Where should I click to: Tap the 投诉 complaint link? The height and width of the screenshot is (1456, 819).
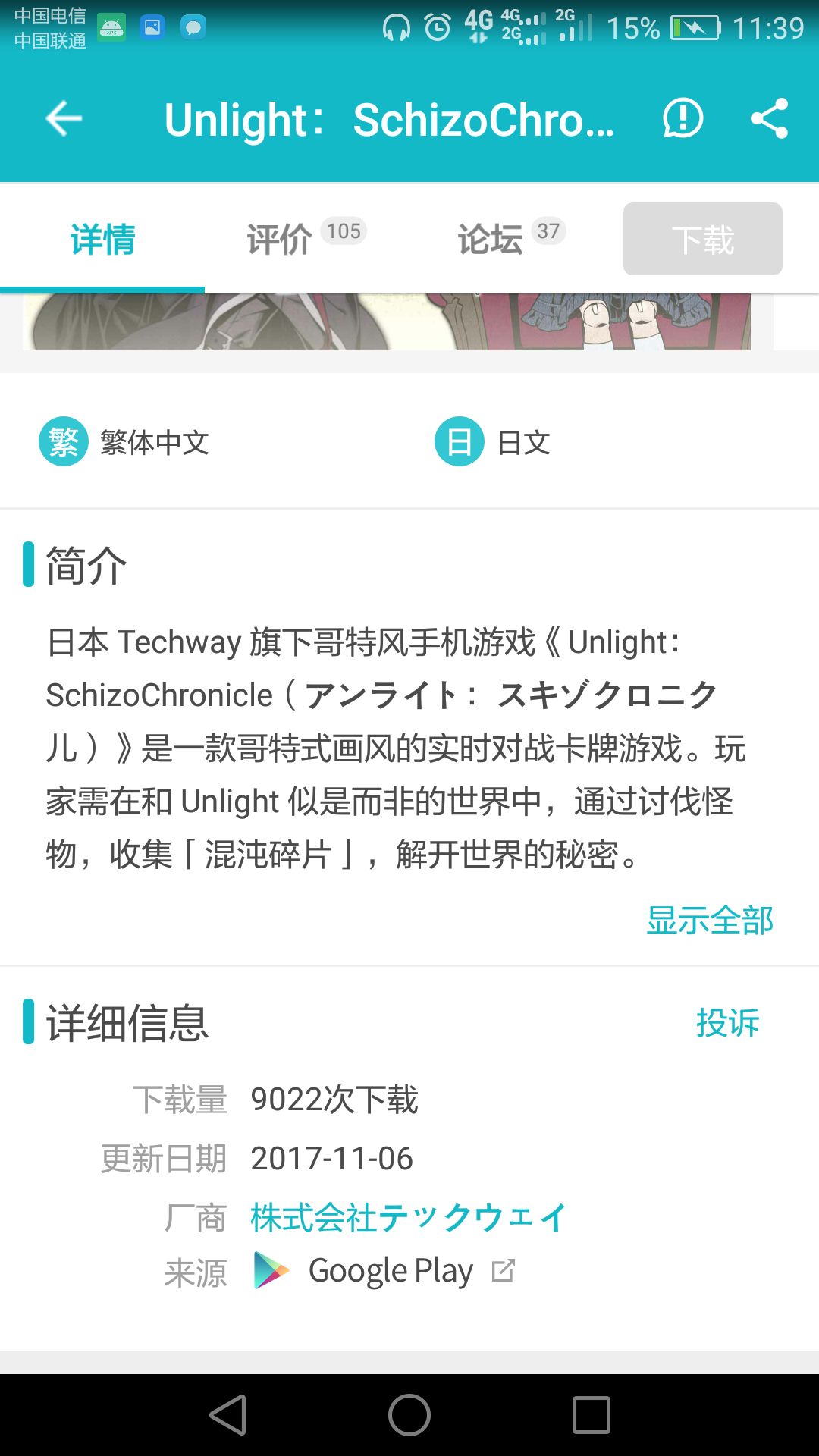point(728,1024)
